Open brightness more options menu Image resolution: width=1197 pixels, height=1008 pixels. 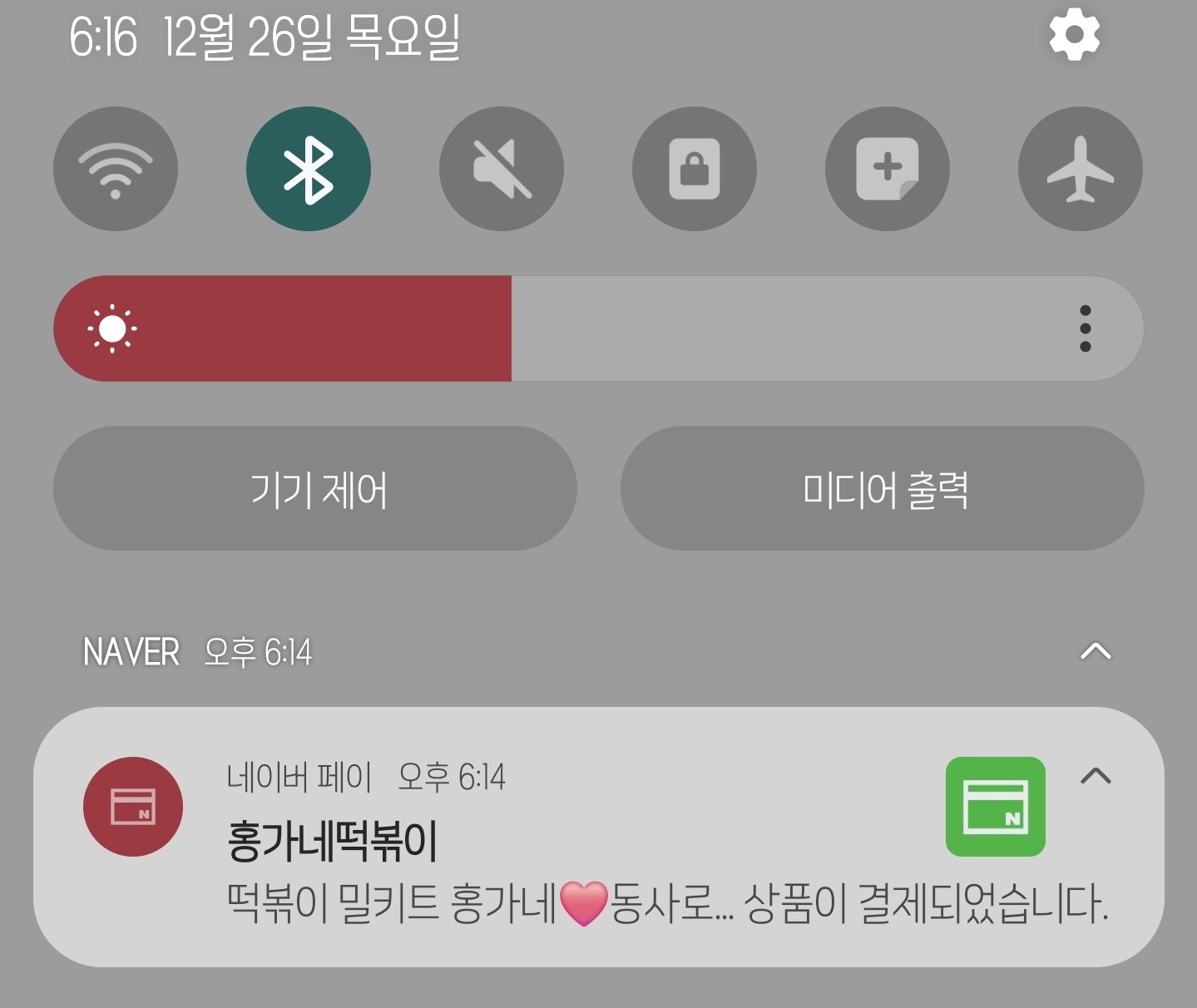point(1085,329)
